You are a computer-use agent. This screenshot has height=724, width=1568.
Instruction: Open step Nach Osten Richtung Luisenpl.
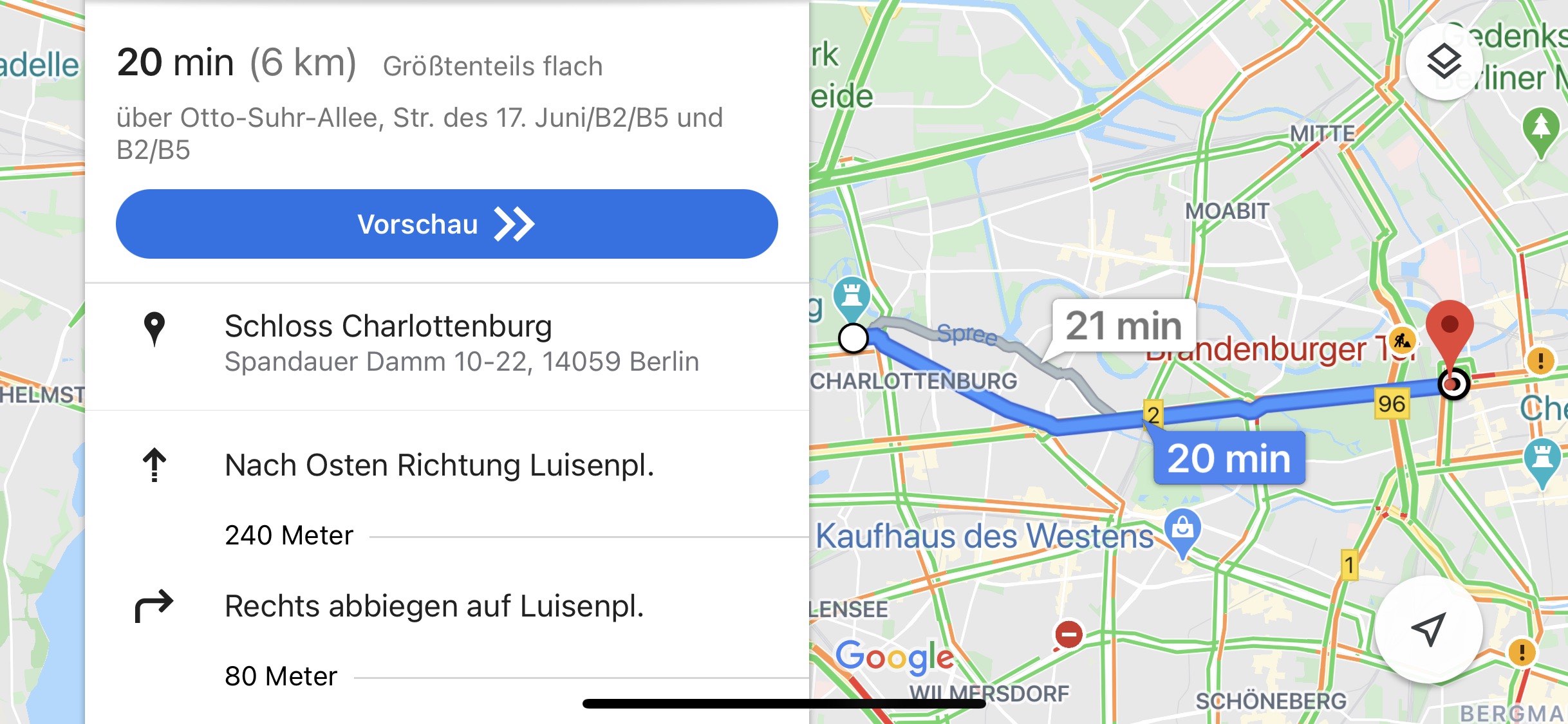439,465
